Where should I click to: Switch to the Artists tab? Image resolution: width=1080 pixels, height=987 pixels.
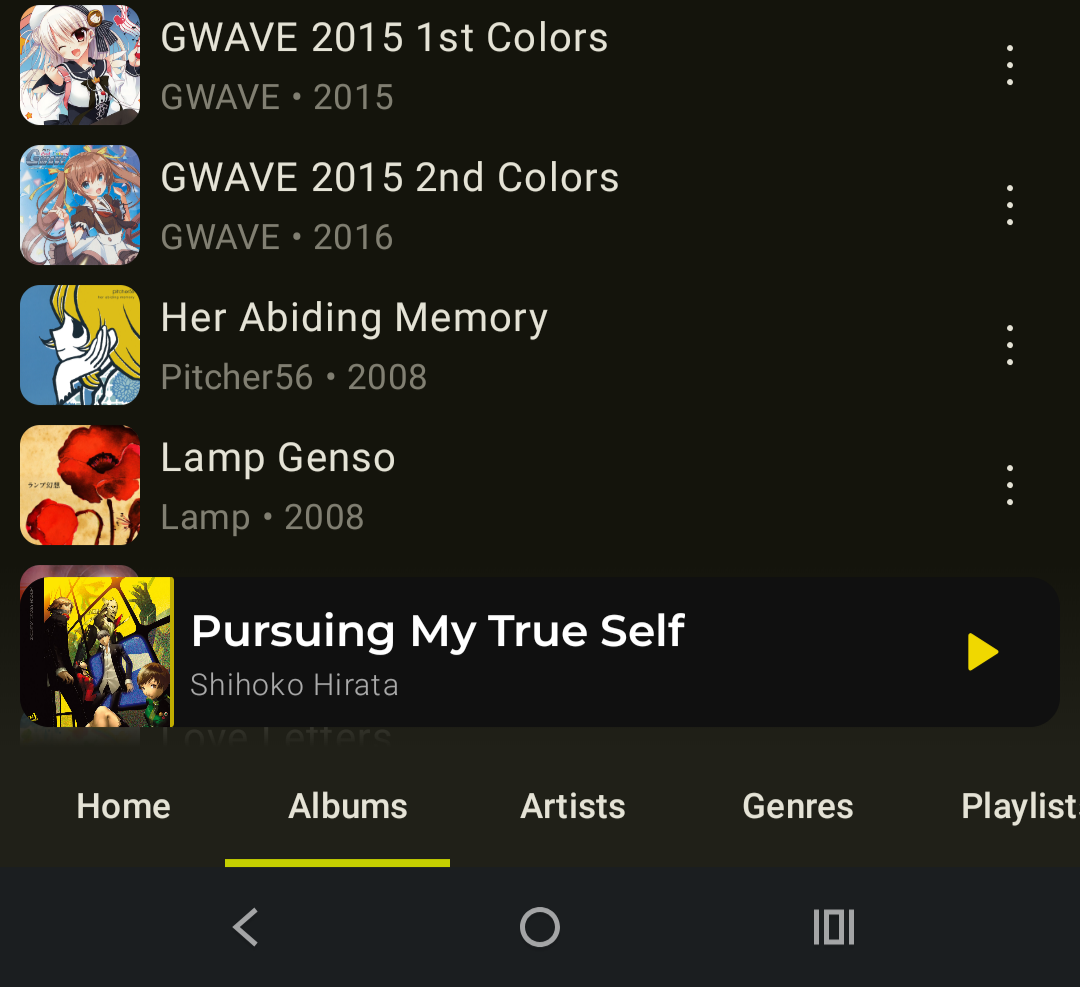[x=573, y=807]
